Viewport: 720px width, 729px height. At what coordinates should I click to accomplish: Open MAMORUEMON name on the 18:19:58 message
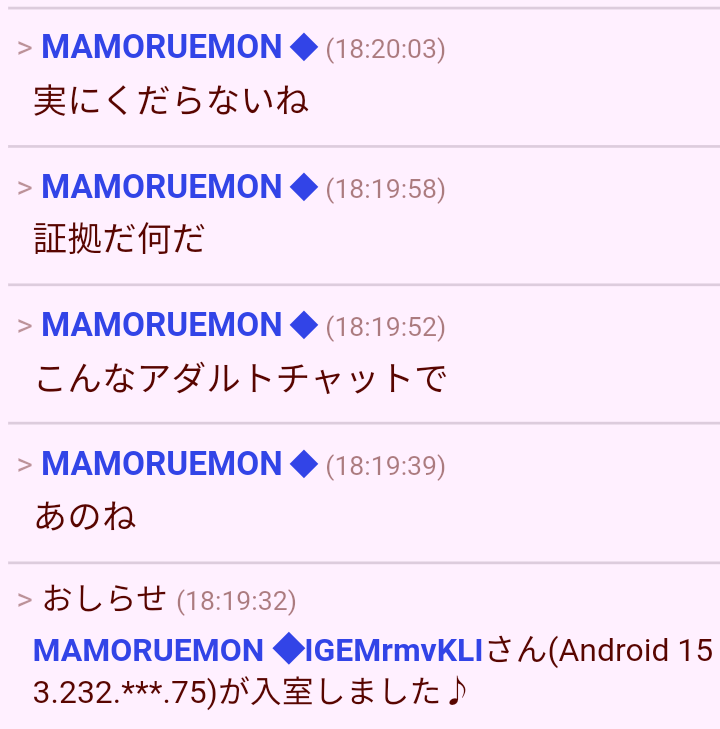pyautogui.click(x=162, y=187)
